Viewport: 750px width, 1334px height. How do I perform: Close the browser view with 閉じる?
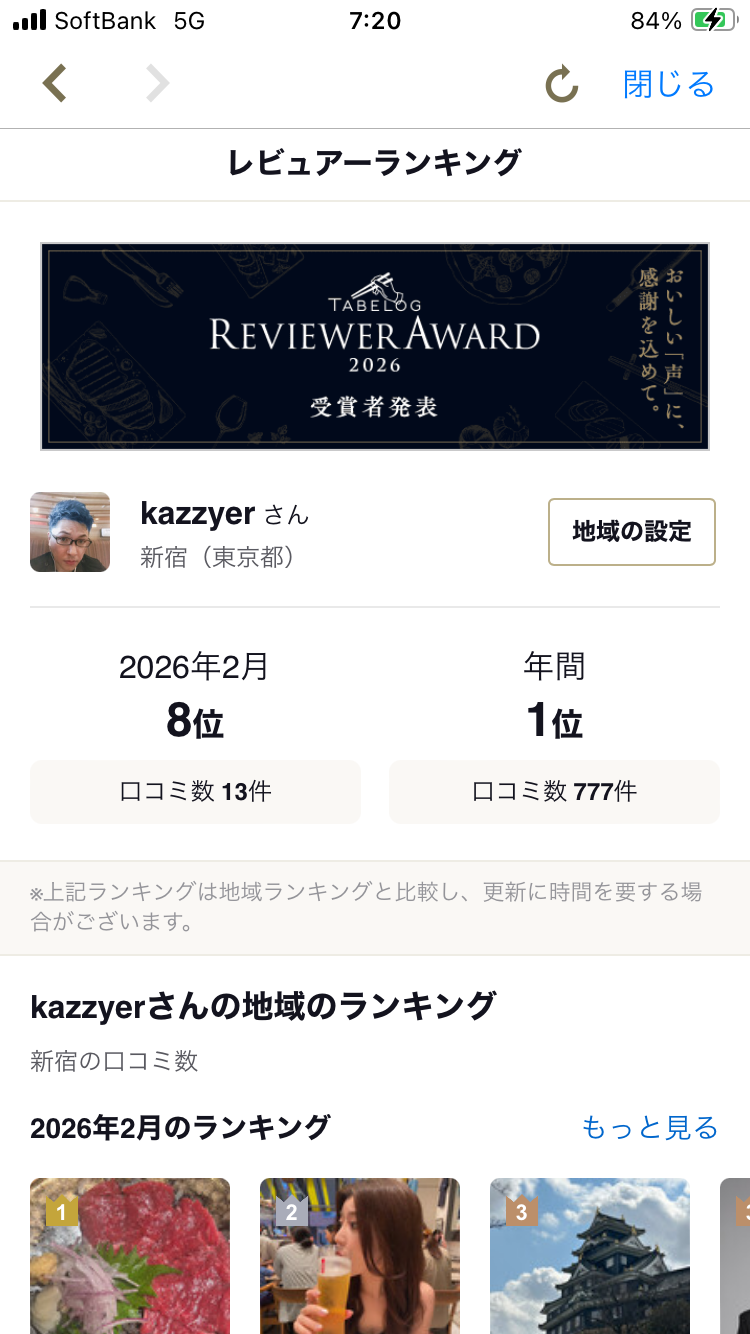point(668,85)
